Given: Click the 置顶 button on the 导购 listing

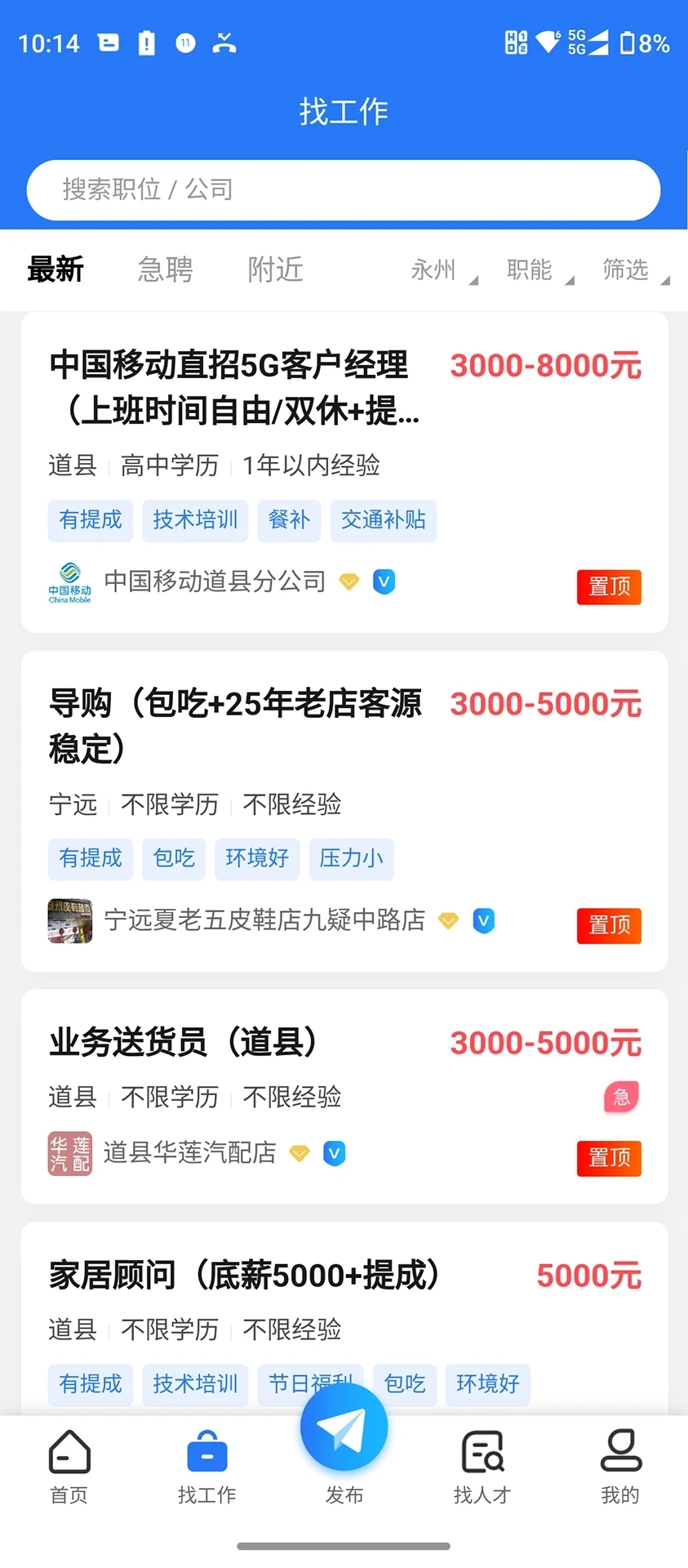Looking at the screenshot, I should point(608,925).
